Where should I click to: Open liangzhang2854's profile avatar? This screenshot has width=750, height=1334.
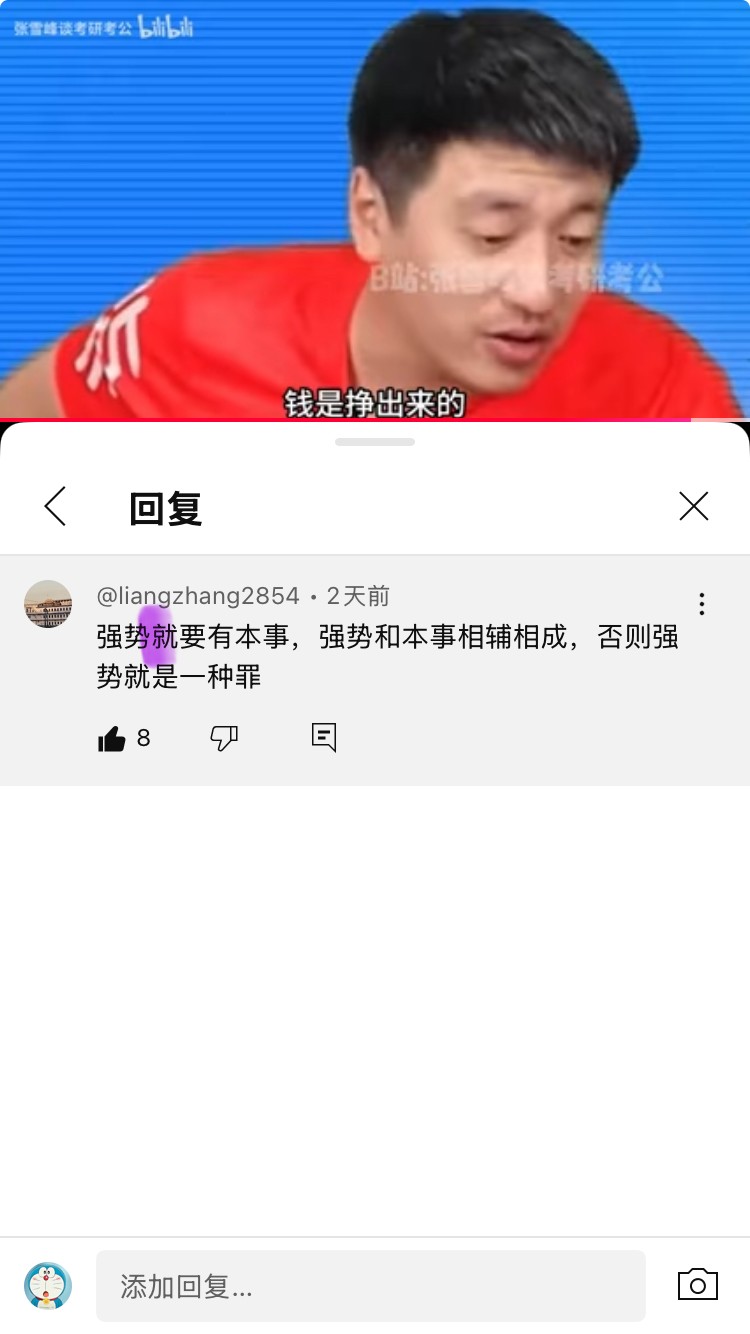(x=48, y=604)
